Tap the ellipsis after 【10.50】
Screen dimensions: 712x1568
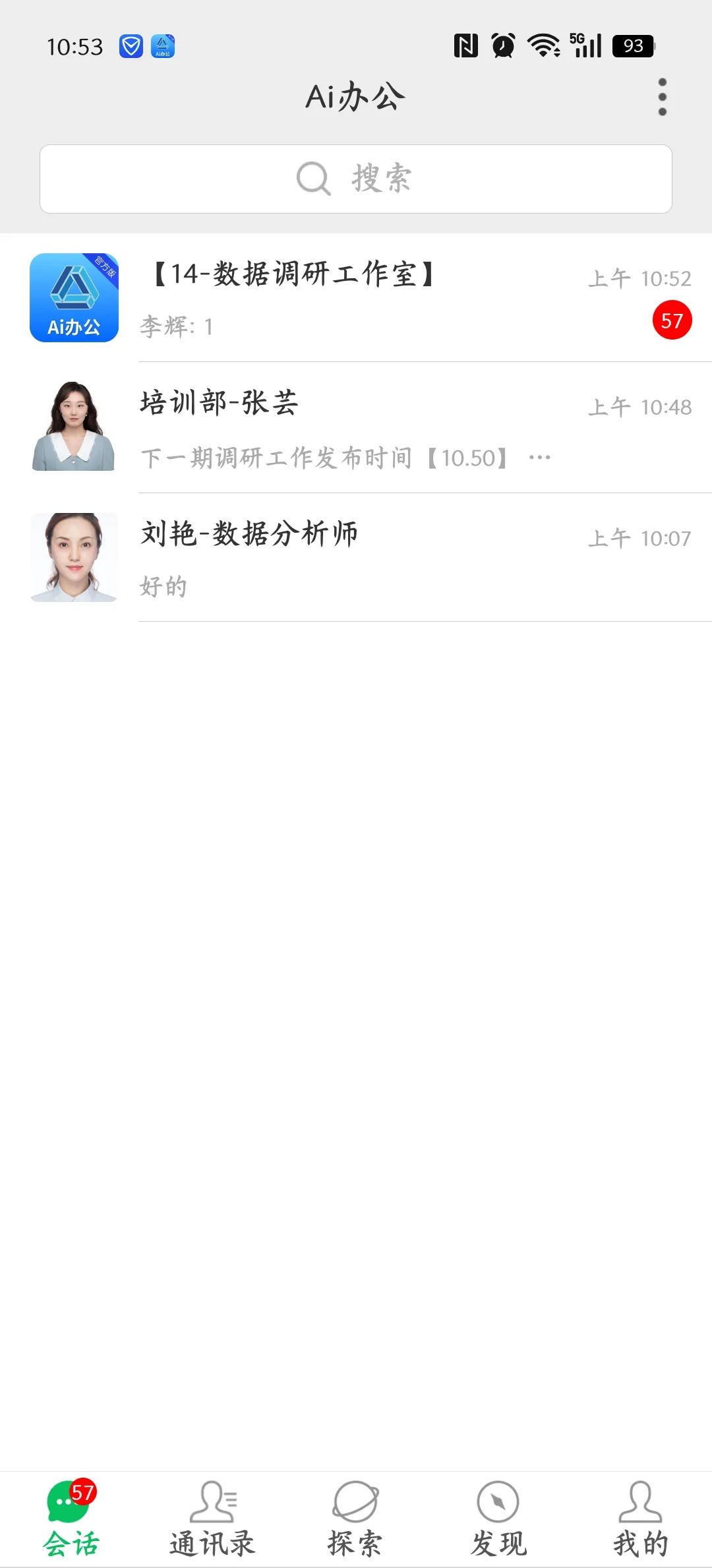coord(539,456)
